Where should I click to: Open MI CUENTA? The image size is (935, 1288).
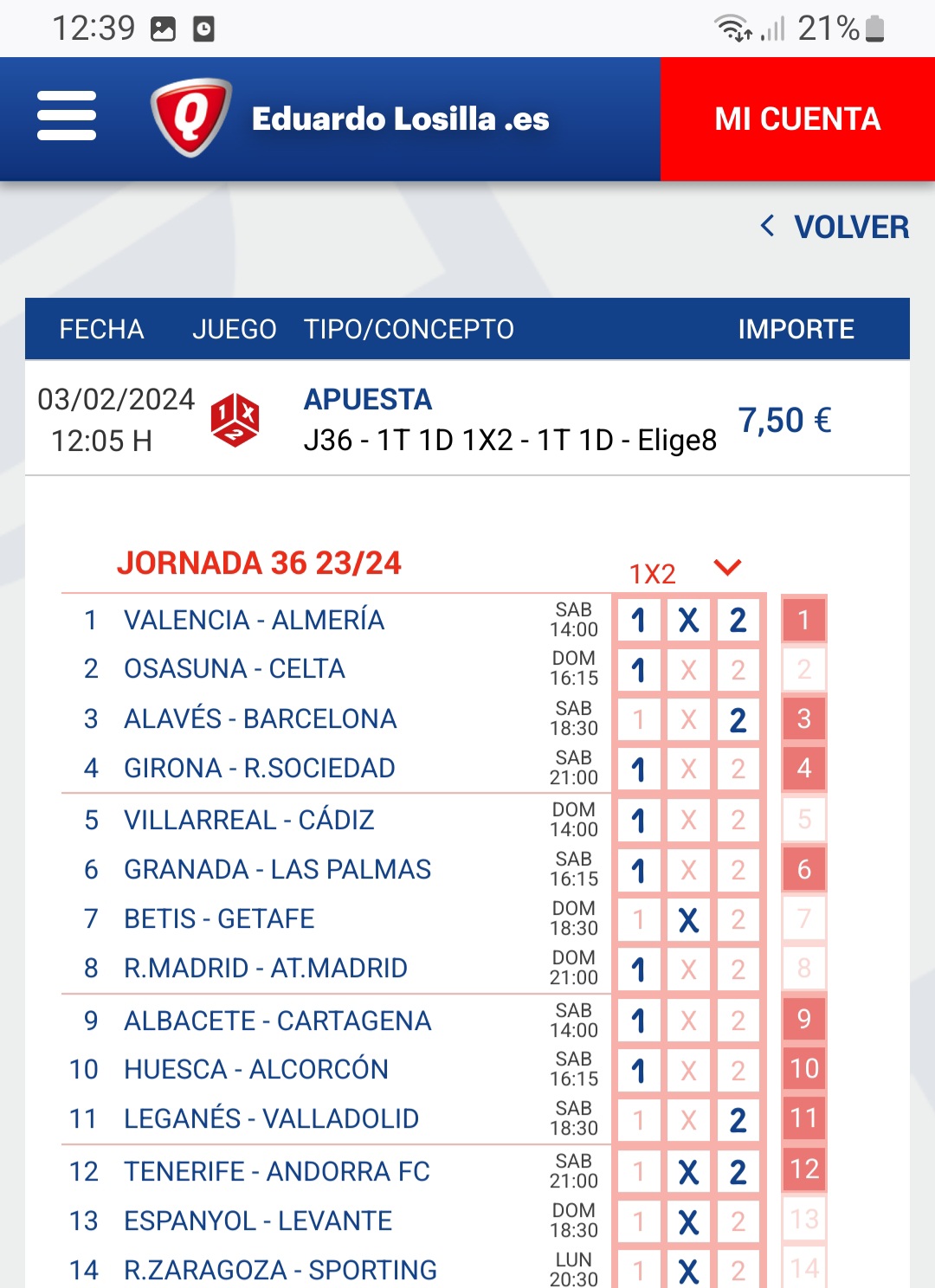tap(797, 119)
